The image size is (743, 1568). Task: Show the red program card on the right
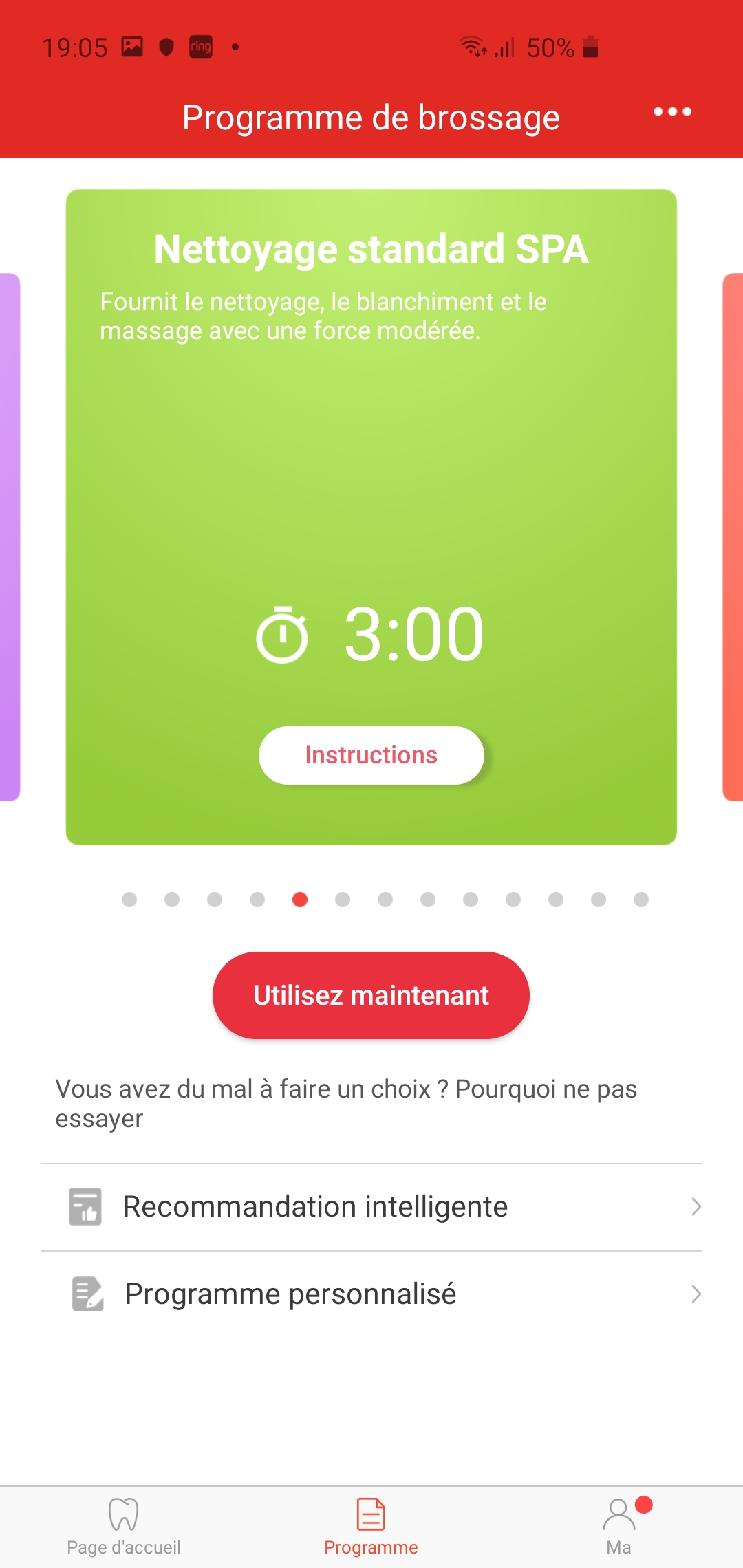[733, 537]
